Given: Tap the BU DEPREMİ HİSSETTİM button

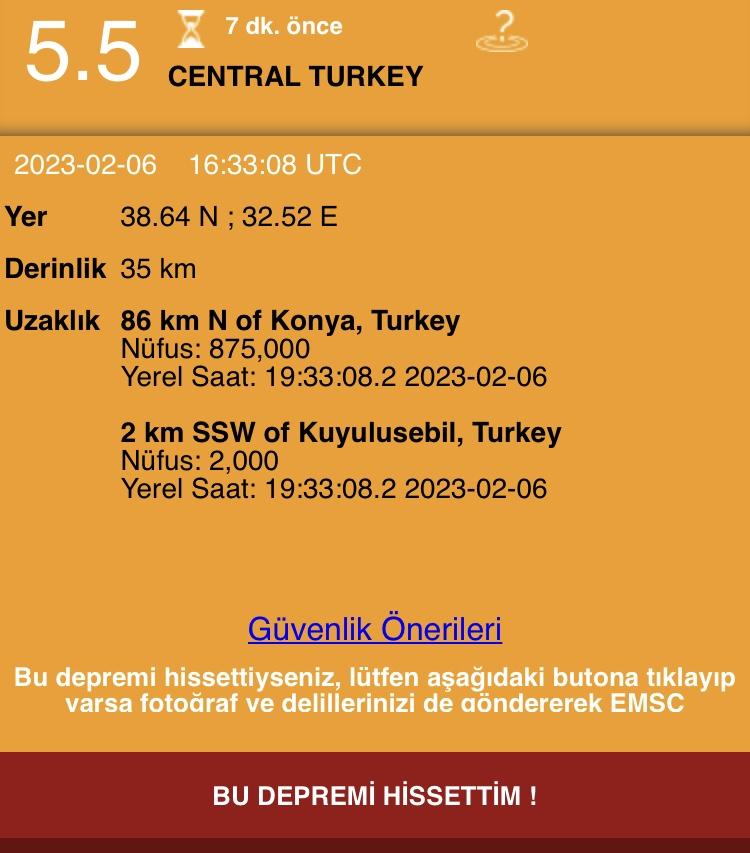Looking at the screenshot, I should point(375,796).
